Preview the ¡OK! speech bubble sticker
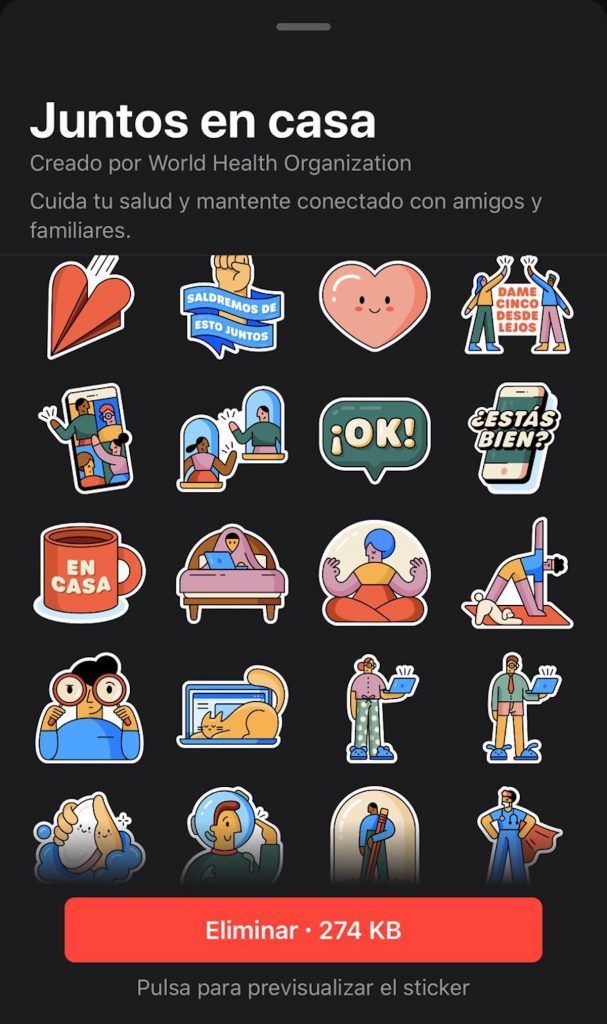 point(374,439)
